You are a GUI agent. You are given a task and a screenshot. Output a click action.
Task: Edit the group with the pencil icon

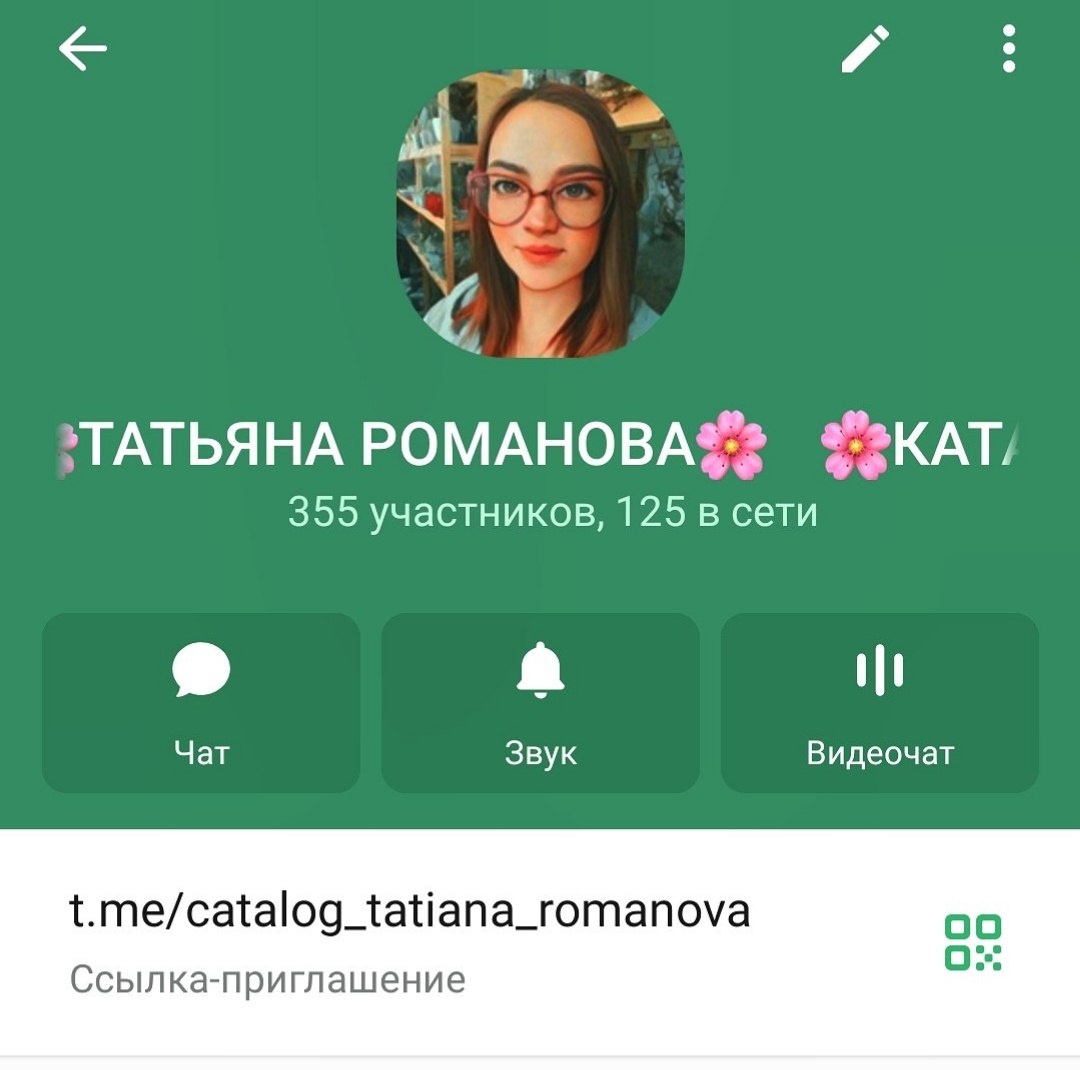point(865,50)
